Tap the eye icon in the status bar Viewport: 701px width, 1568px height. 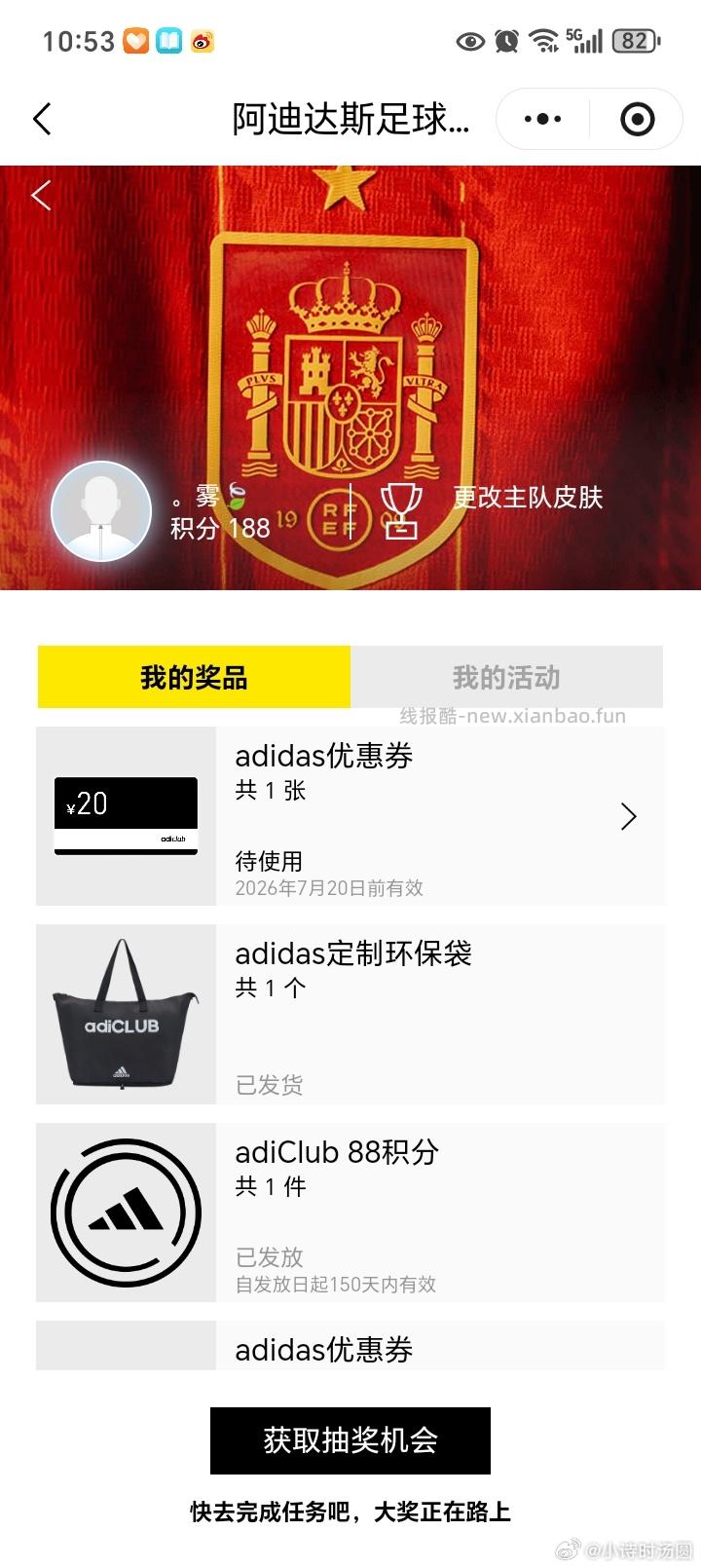point(470,42)
